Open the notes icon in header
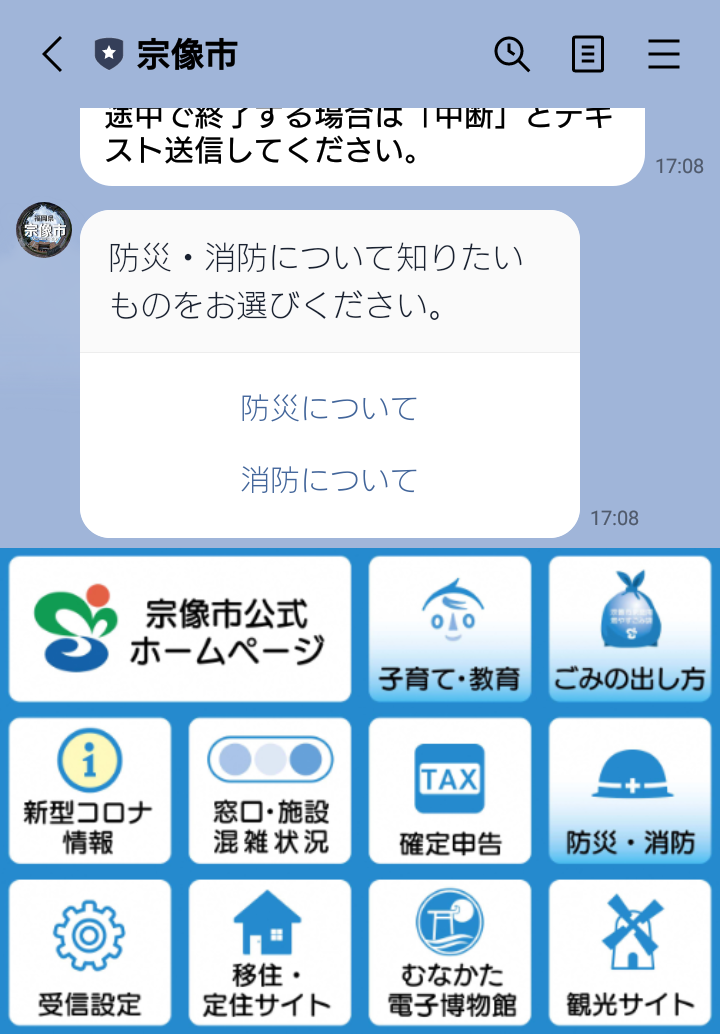Viewport: 720px width, 1034px height. coord(588,55)
